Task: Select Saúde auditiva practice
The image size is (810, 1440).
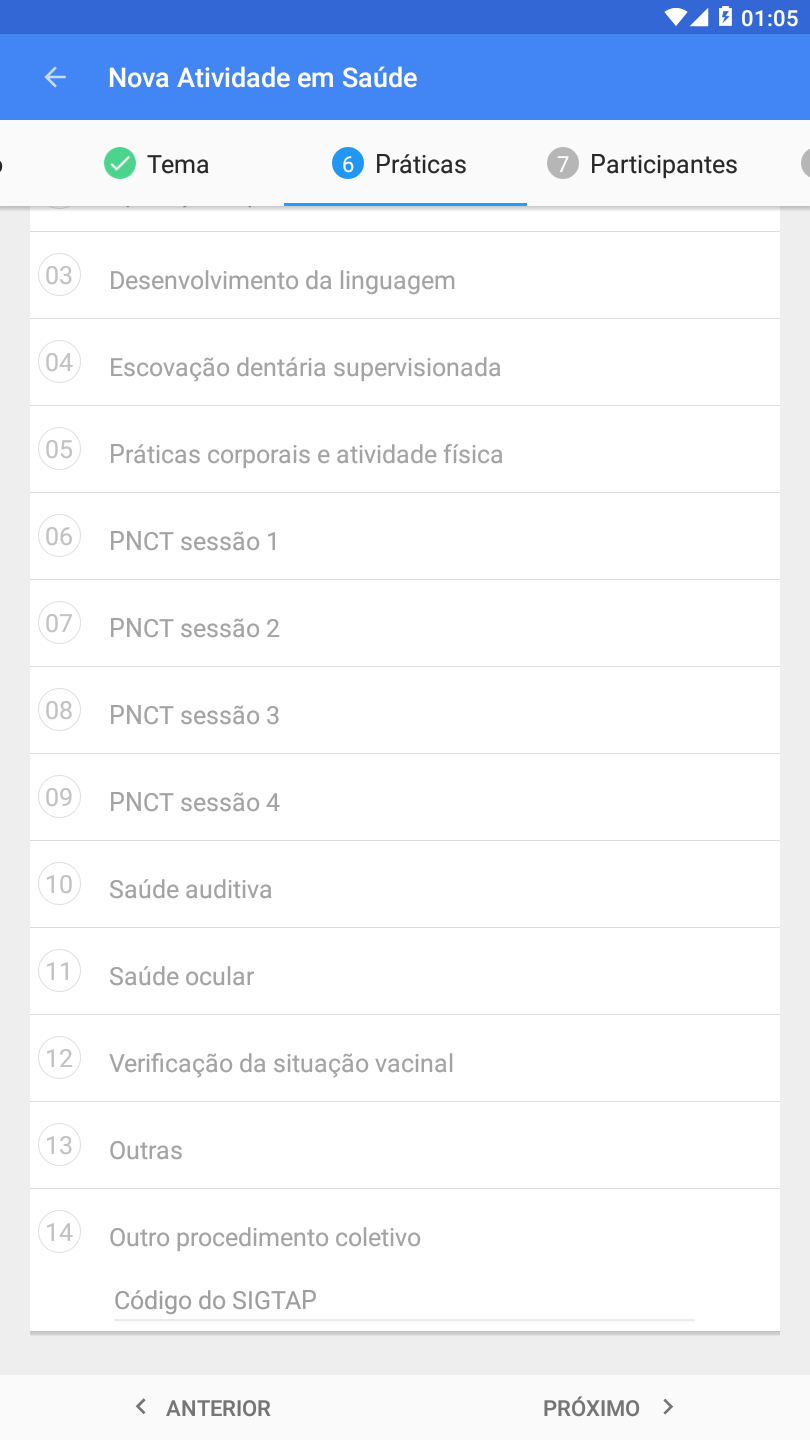Action: tap(405, 885)
